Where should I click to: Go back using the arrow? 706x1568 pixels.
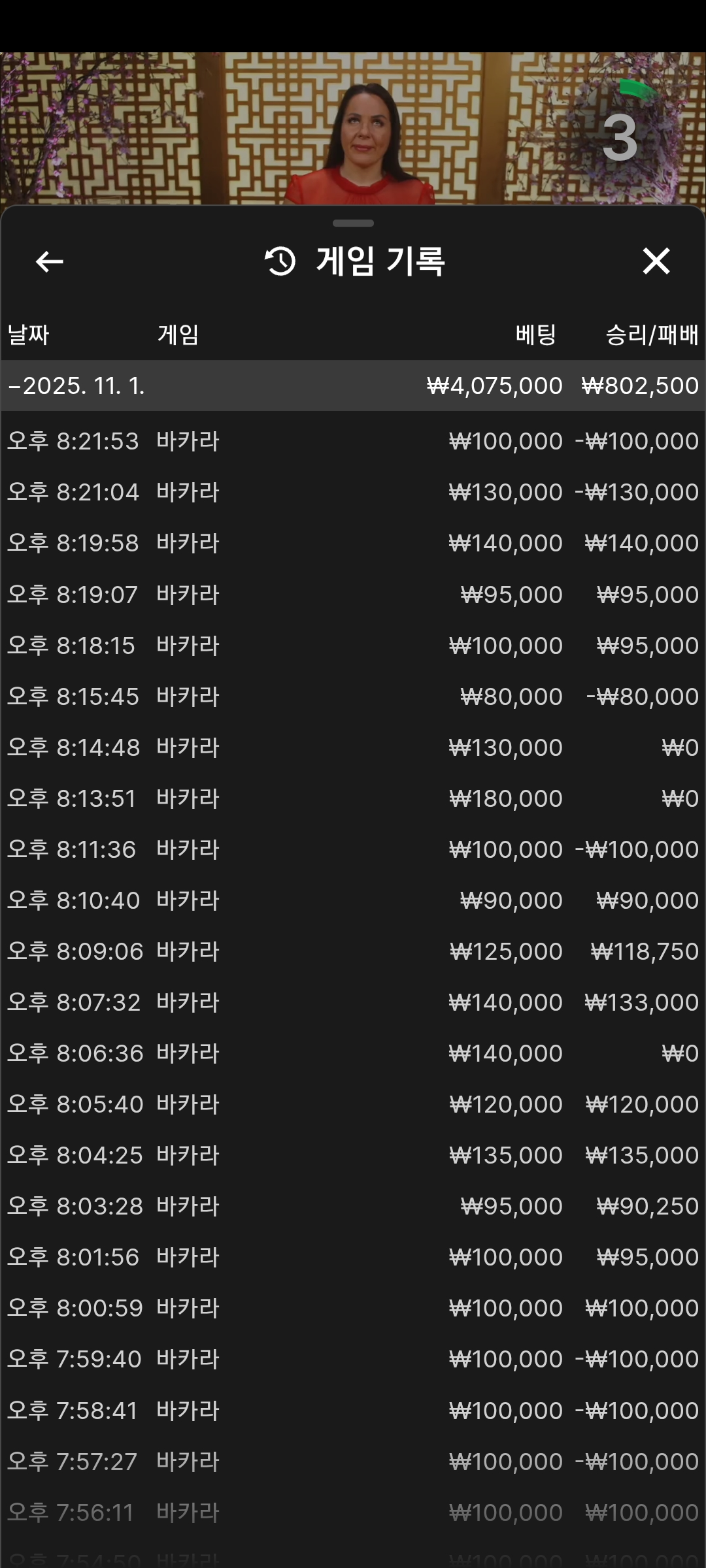(49, 262)
